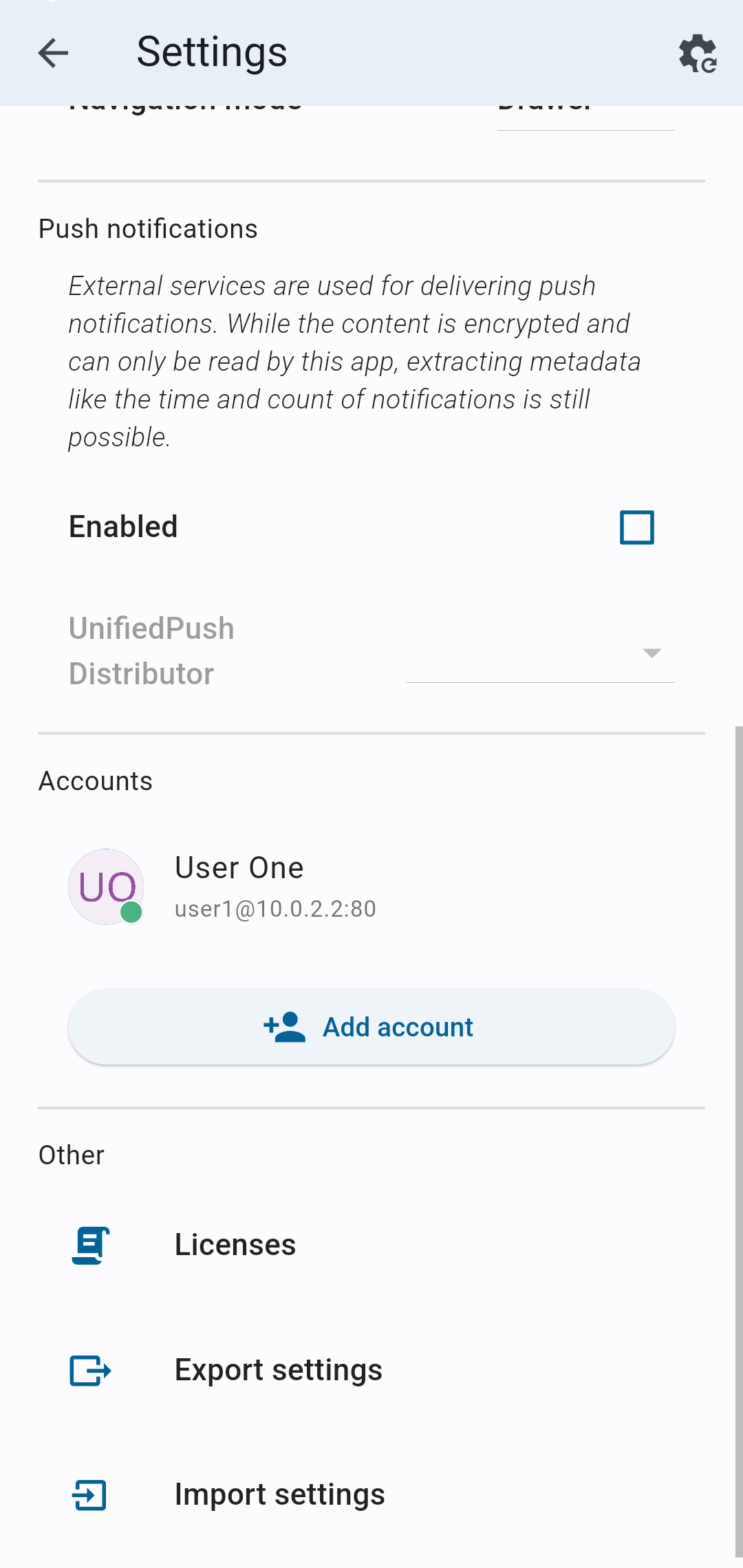
Task: Tap the Add account button
Action: [371, 1027]
